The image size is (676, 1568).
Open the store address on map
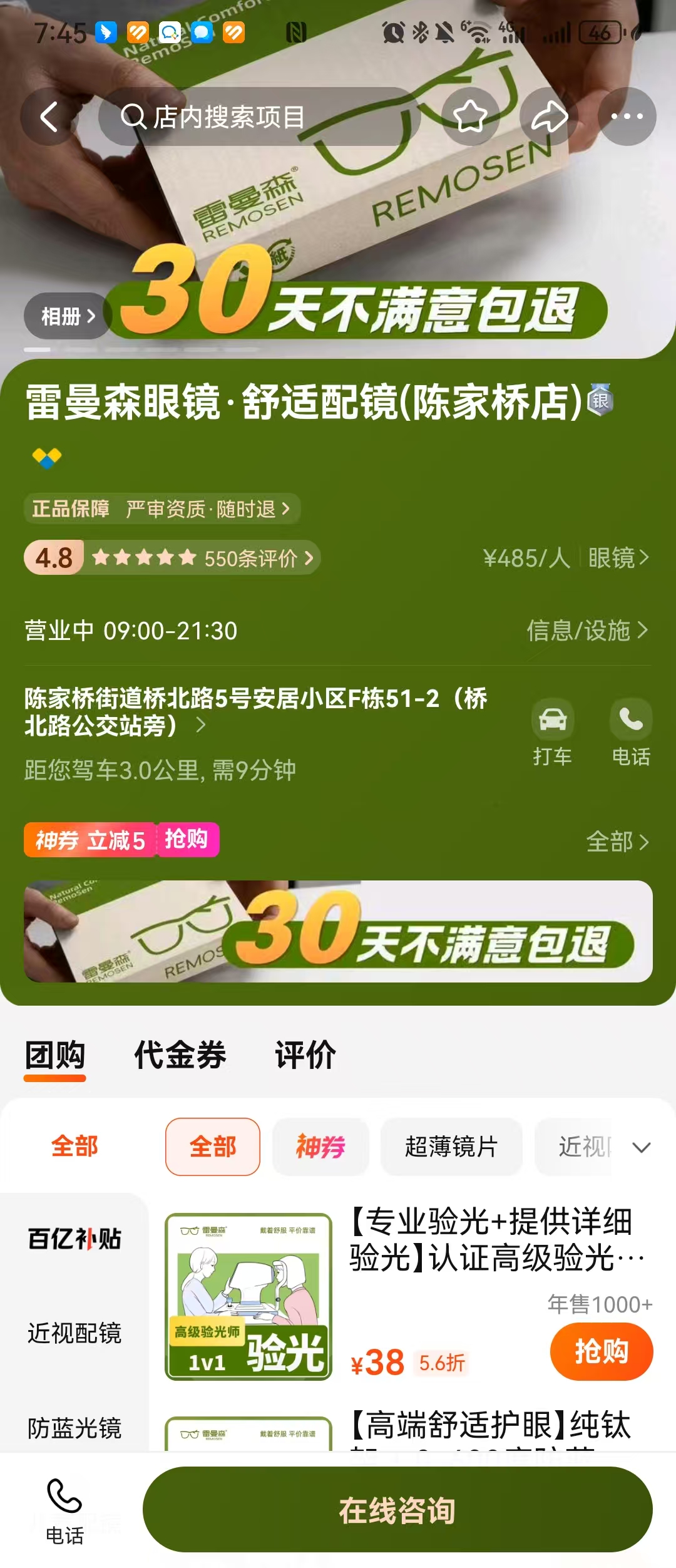255,711
